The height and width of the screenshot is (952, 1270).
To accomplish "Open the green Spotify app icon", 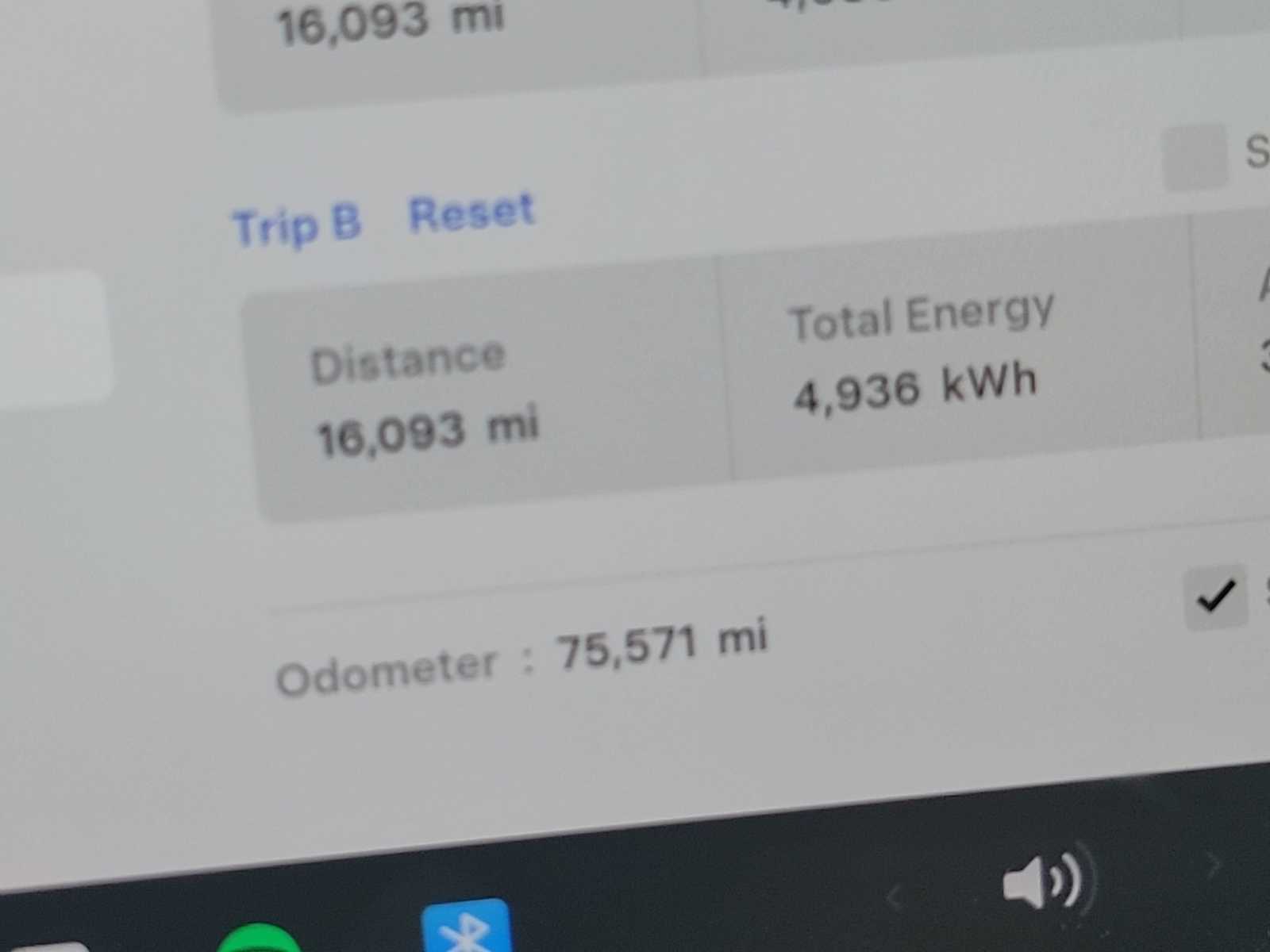I will point(259,940).
